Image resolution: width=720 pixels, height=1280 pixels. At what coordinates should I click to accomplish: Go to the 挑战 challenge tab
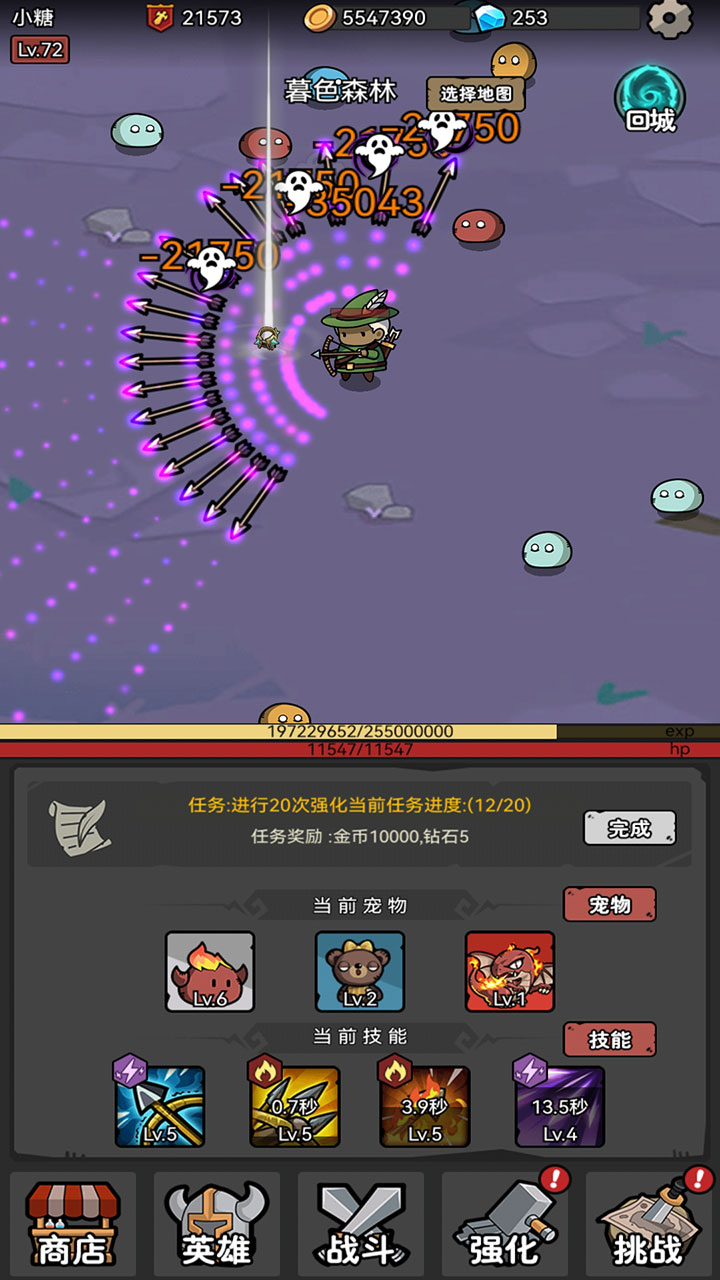click(648, 1226)
